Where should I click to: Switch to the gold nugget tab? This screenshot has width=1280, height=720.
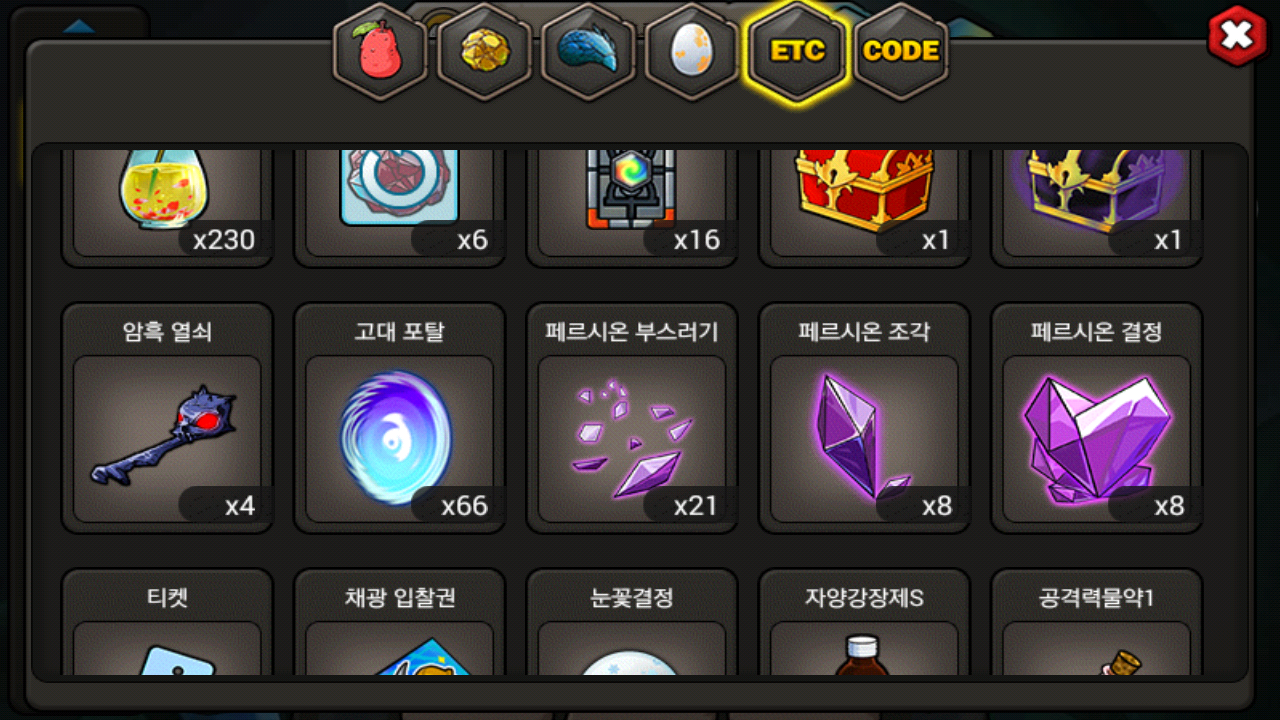(484, 52)
